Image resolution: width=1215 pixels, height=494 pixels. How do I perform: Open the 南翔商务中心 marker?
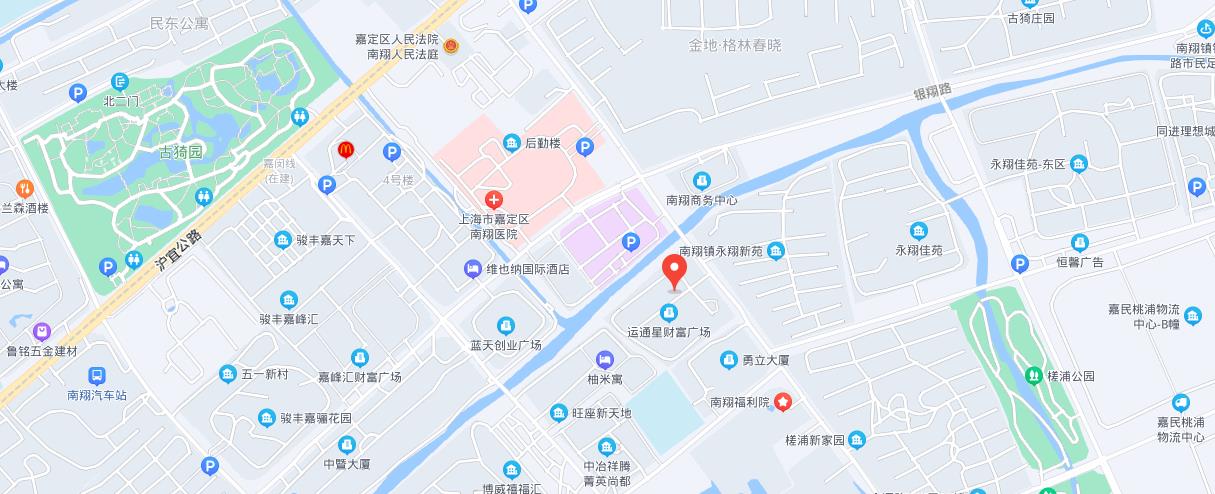tap(702, 180)
